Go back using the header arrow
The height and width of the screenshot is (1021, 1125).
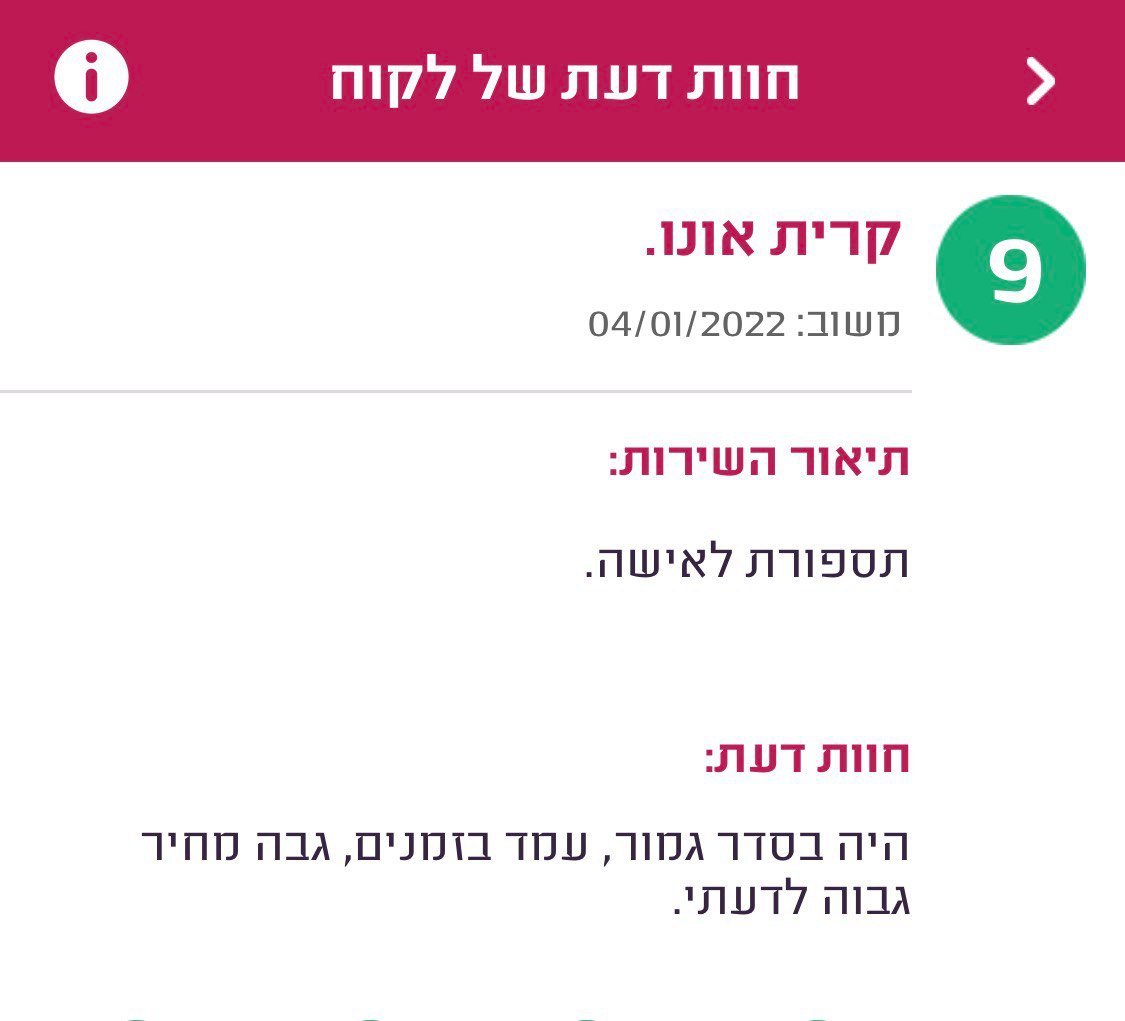[x=1041, y=82]
